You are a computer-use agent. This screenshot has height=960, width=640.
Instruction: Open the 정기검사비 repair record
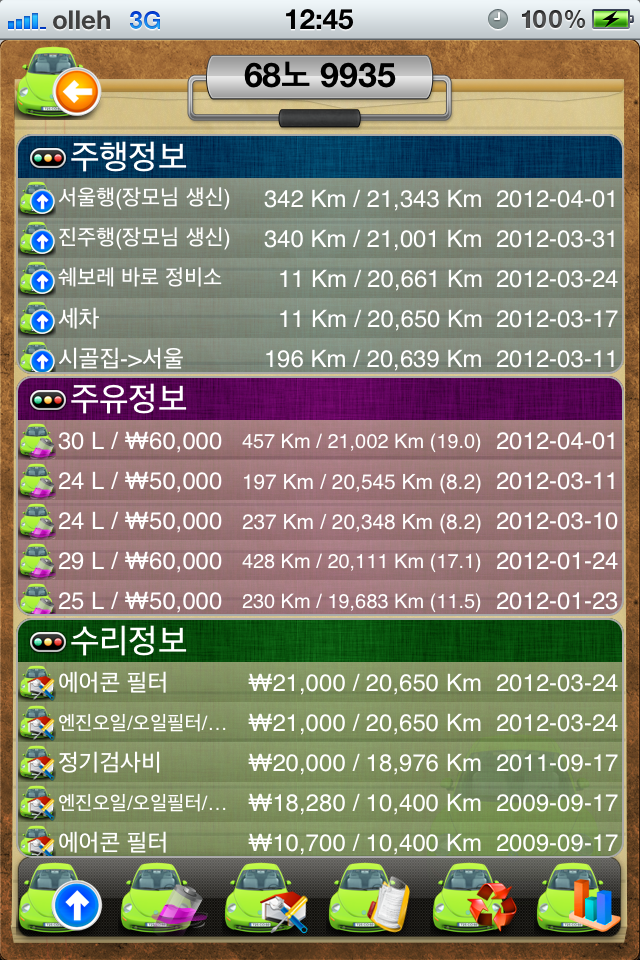[x=320, y=763]
